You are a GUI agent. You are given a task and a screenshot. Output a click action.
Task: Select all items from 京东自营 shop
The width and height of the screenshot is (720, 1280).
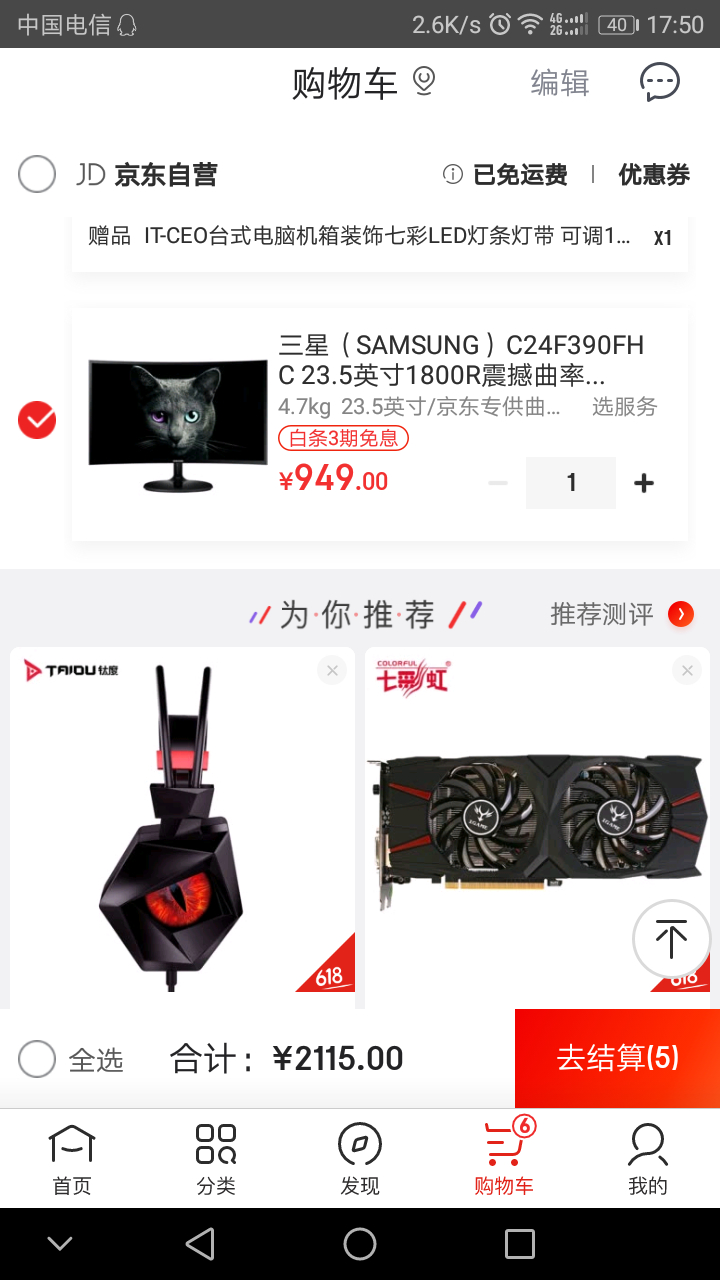(37, 175)
